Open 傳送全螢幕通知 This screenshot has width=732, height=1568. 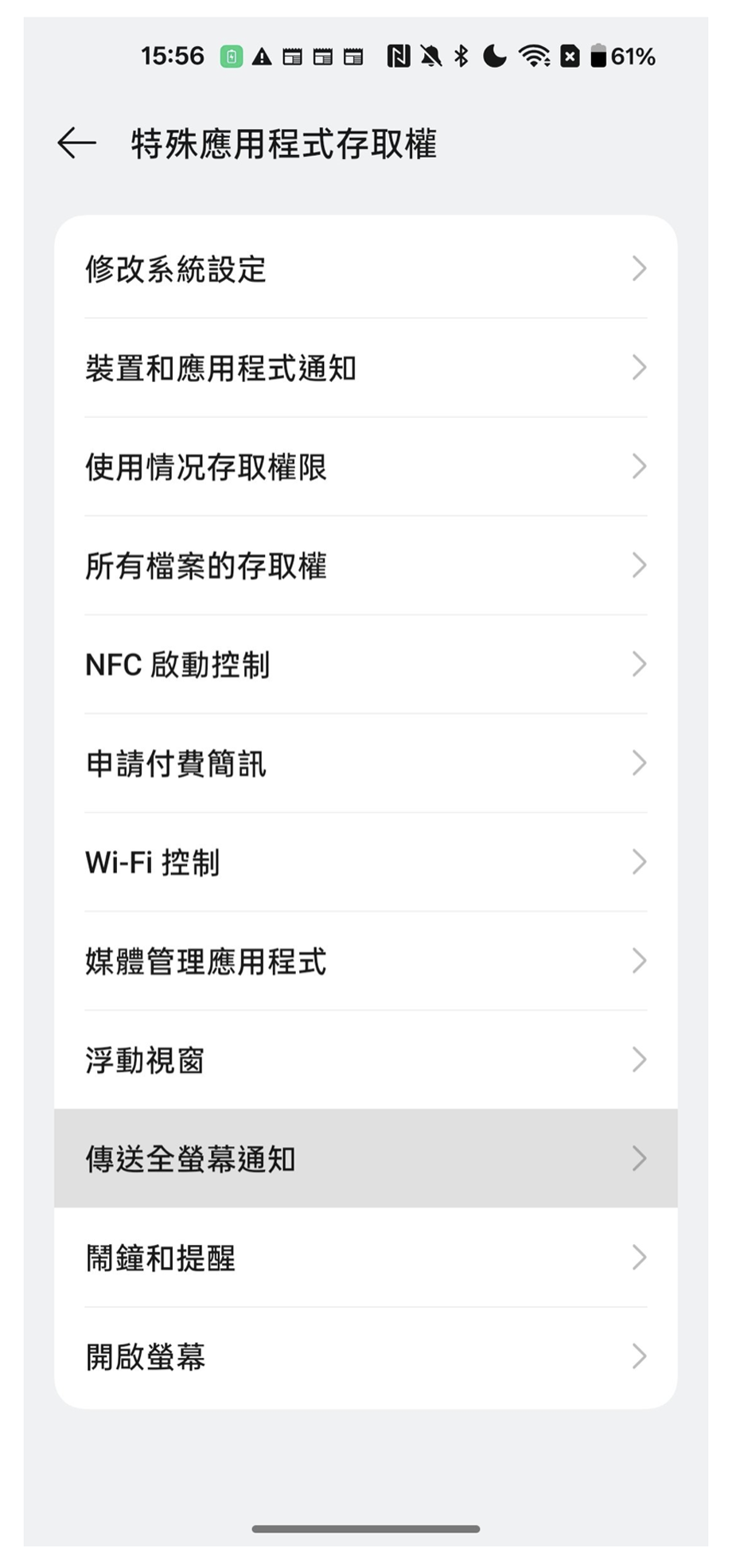click(365, 1159)
